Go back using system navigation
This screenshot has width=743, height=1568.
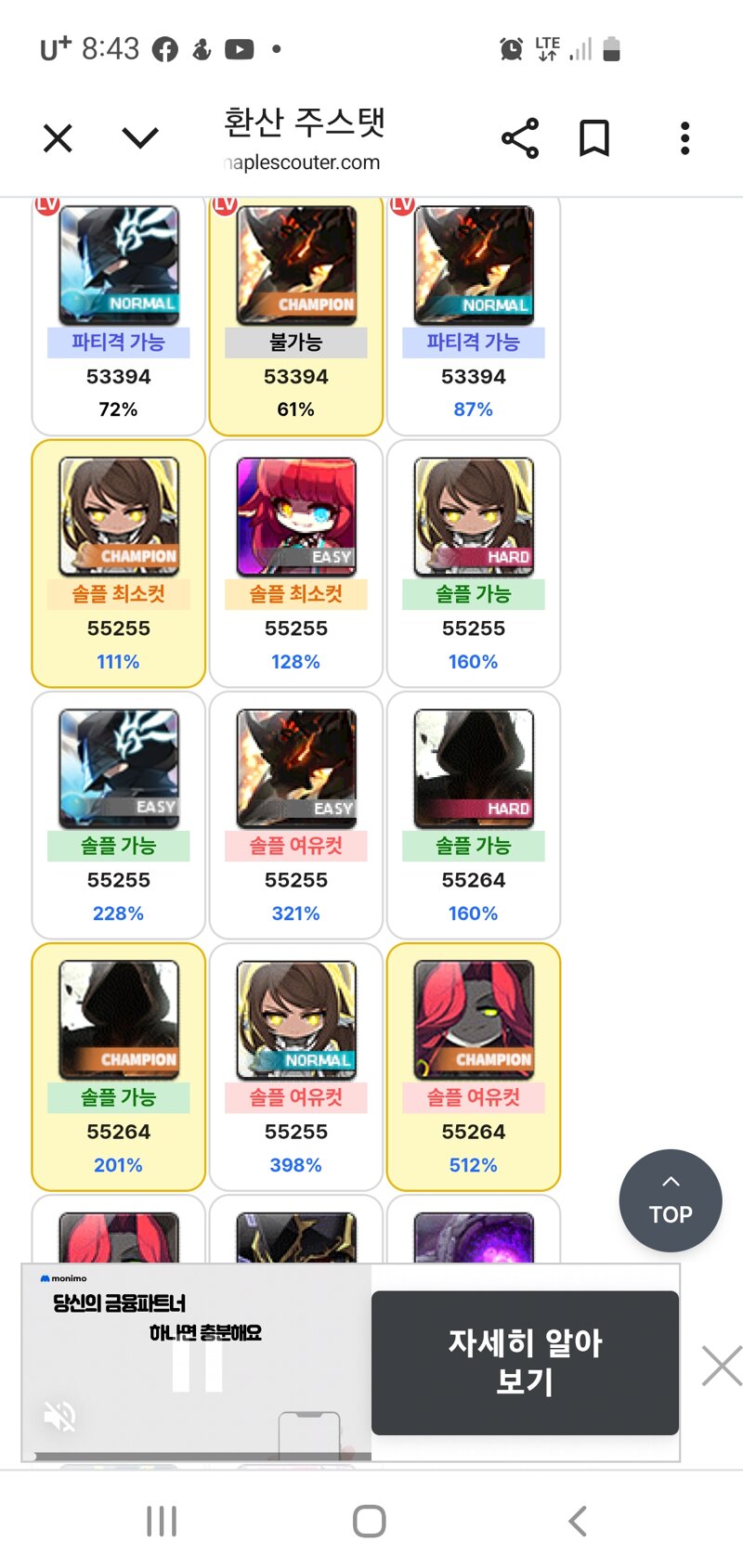click(x=578, y=1521)
